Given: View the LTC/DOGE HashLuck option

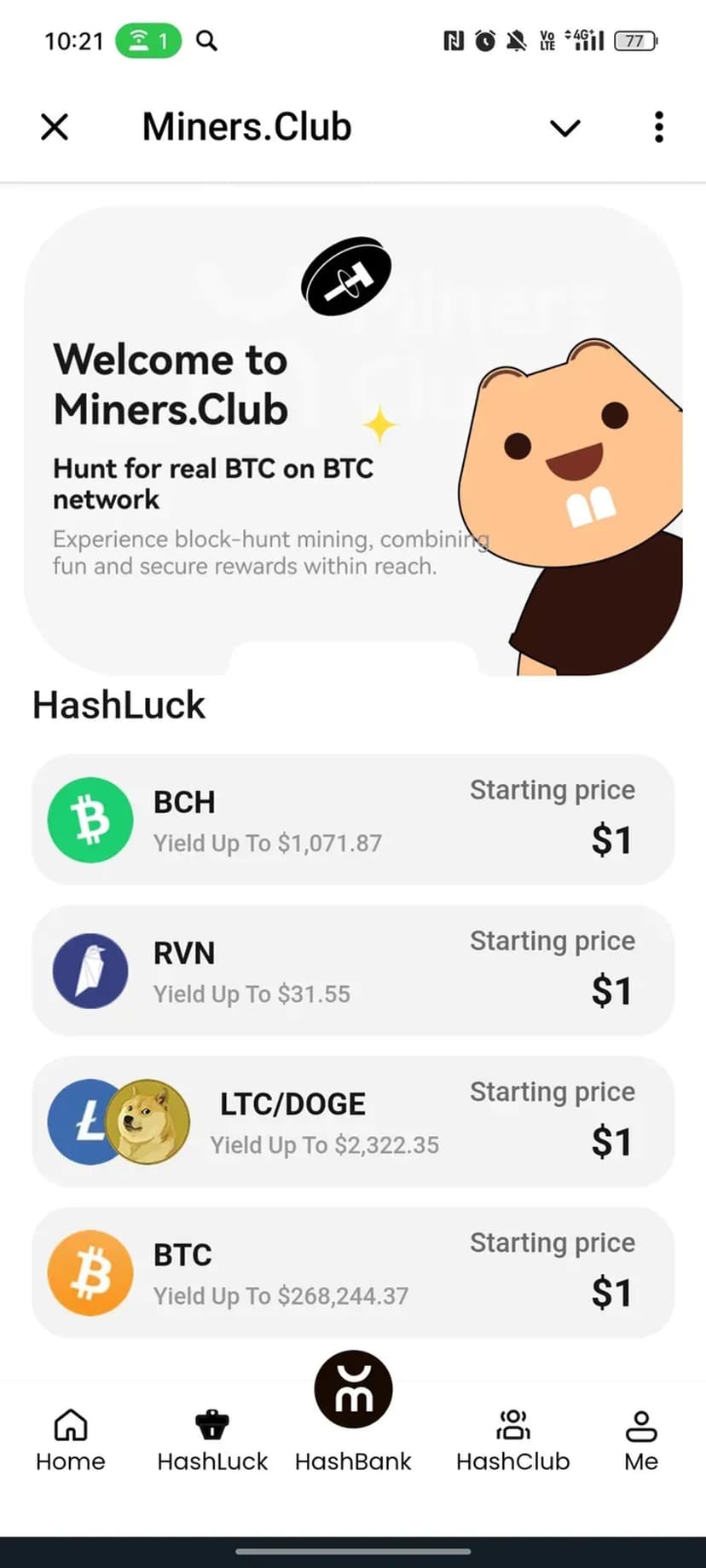Looking at the screenshot, I should pos(353,1121).
